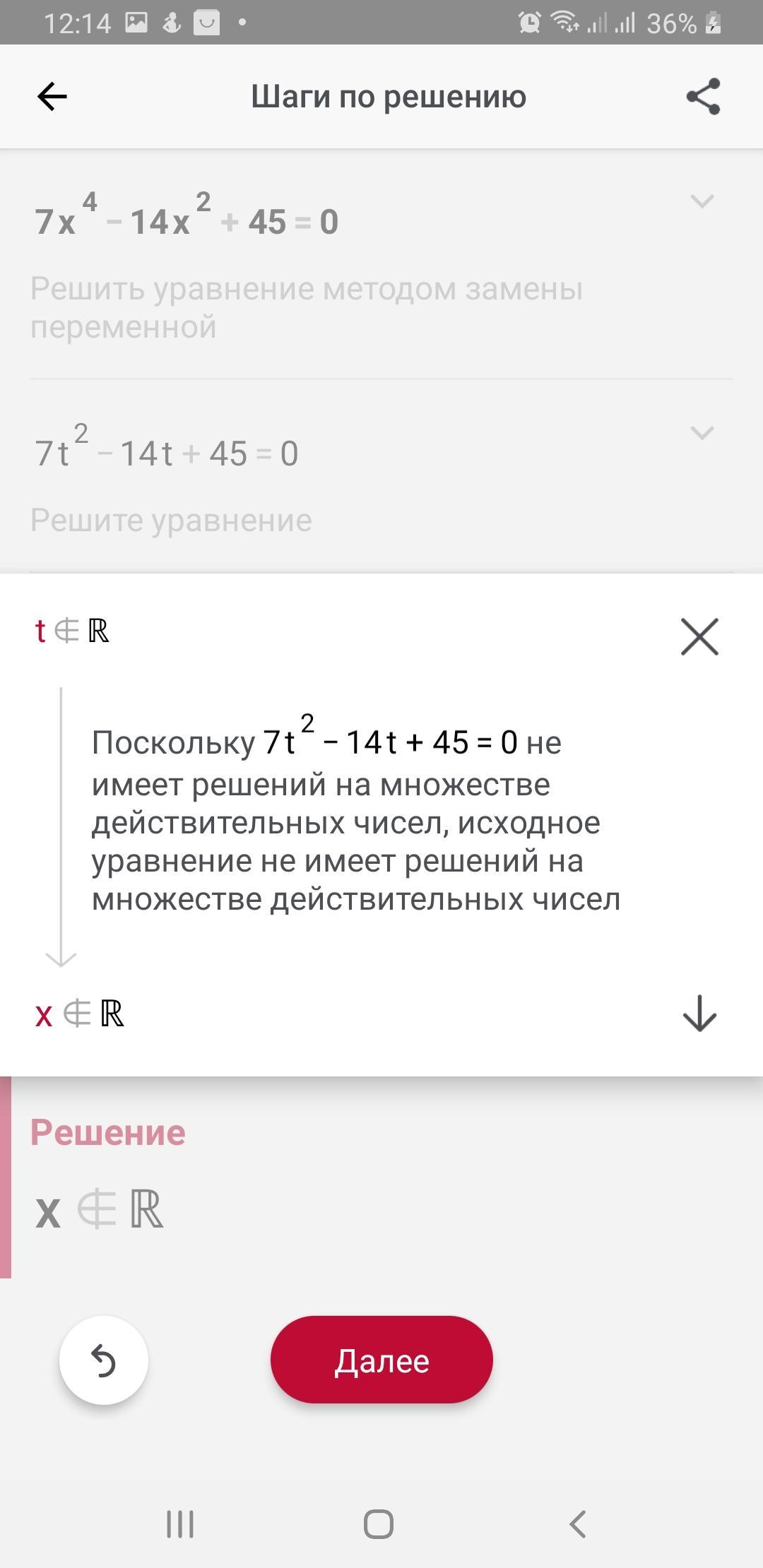The height and width of the screenshot is (1568, 763).
Task: Tap the down arrow next to x ∉ ℝ
Action: tap(699, 1014)
